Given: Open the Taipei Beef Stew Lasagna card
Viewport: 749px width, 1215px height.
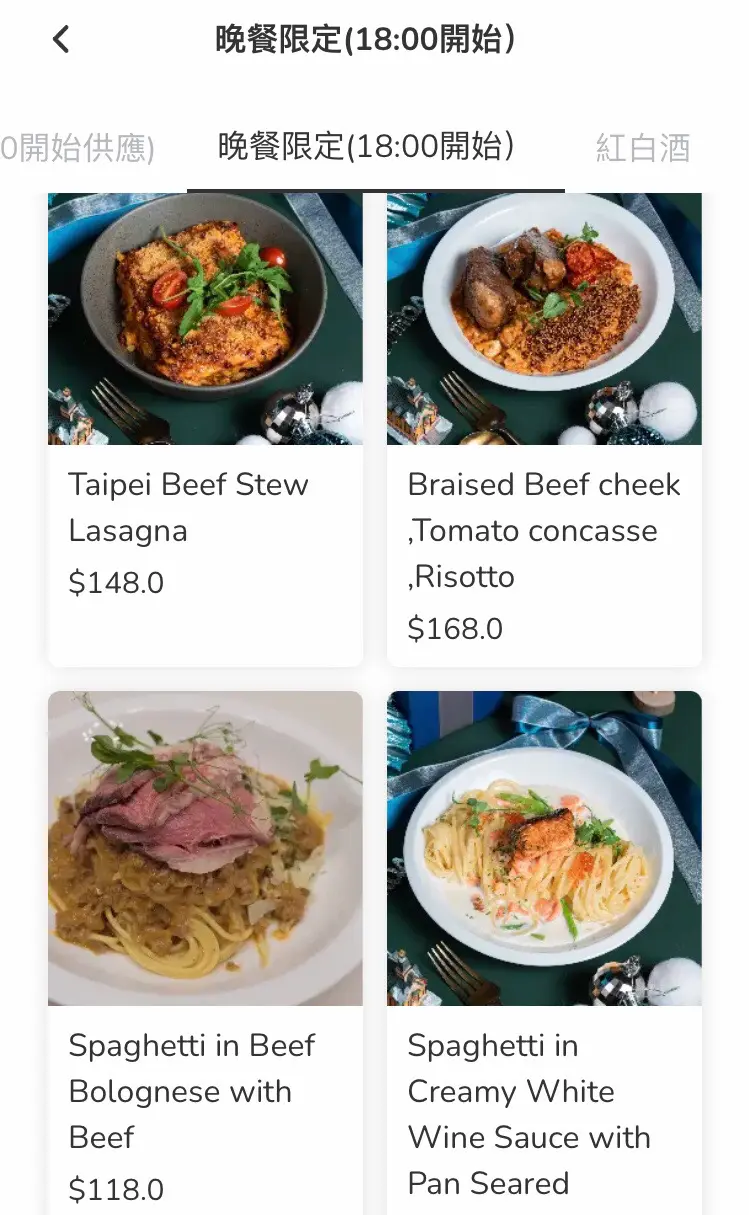Looking at the screenshot, I should (205, 430).
